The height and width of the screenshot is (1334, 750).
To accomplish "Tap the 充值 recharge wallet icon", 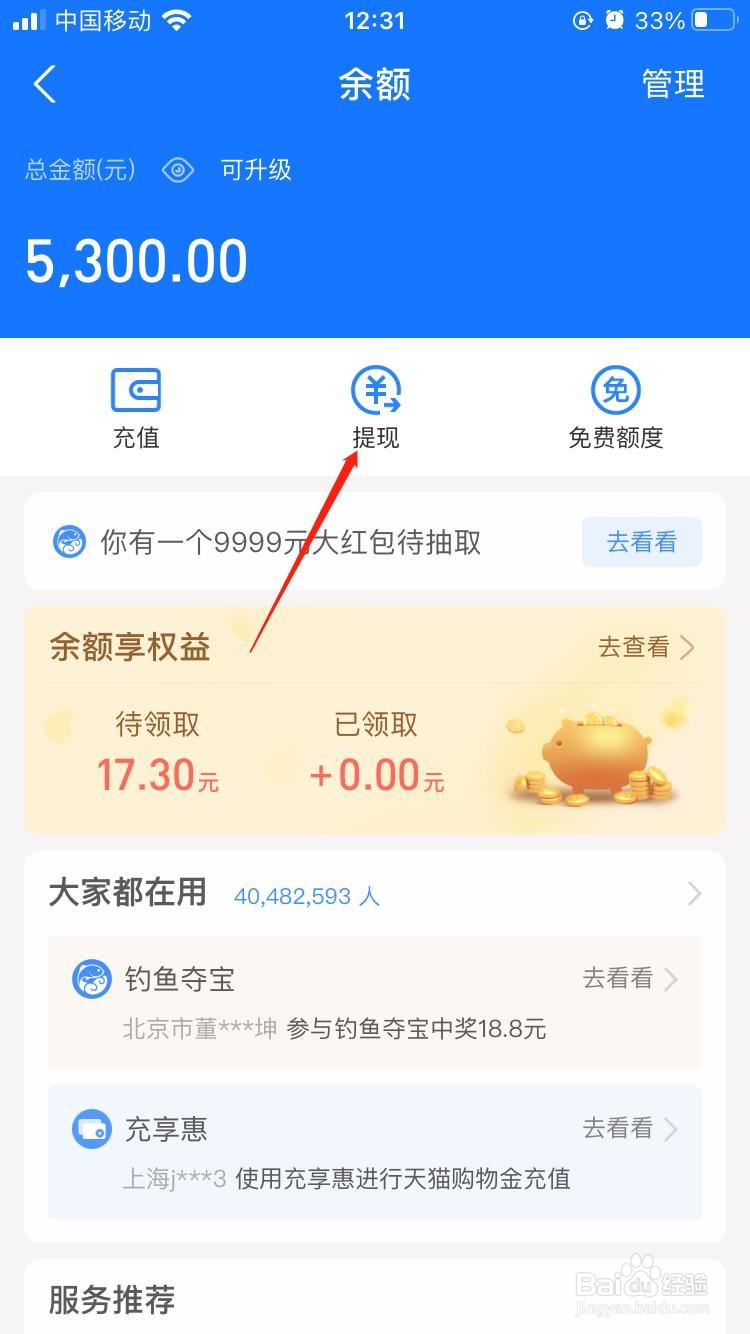I will [x=136, y=390].
